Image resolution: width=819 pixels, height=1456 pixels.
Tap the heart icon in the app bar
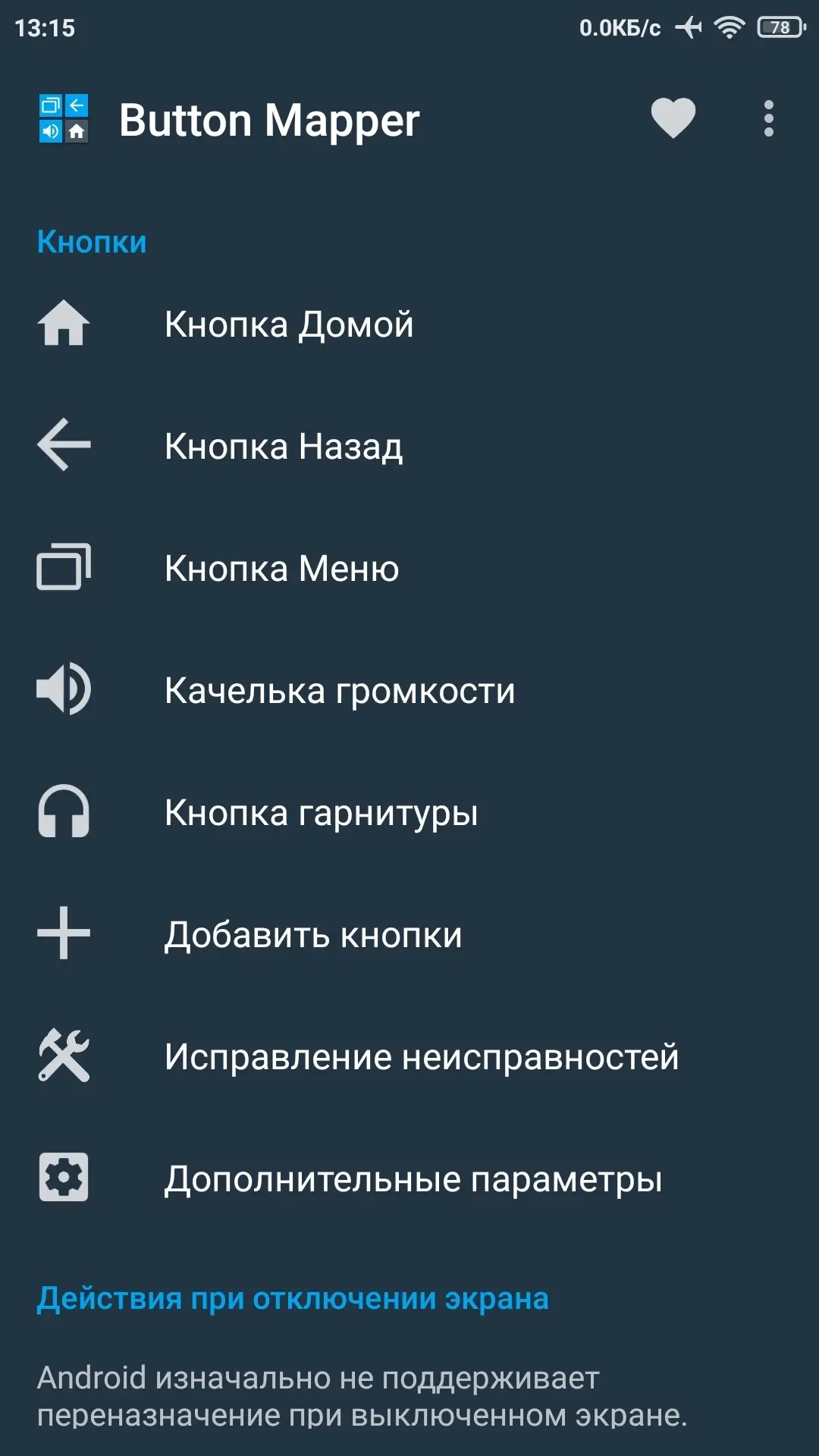click(x=673, y=119)
